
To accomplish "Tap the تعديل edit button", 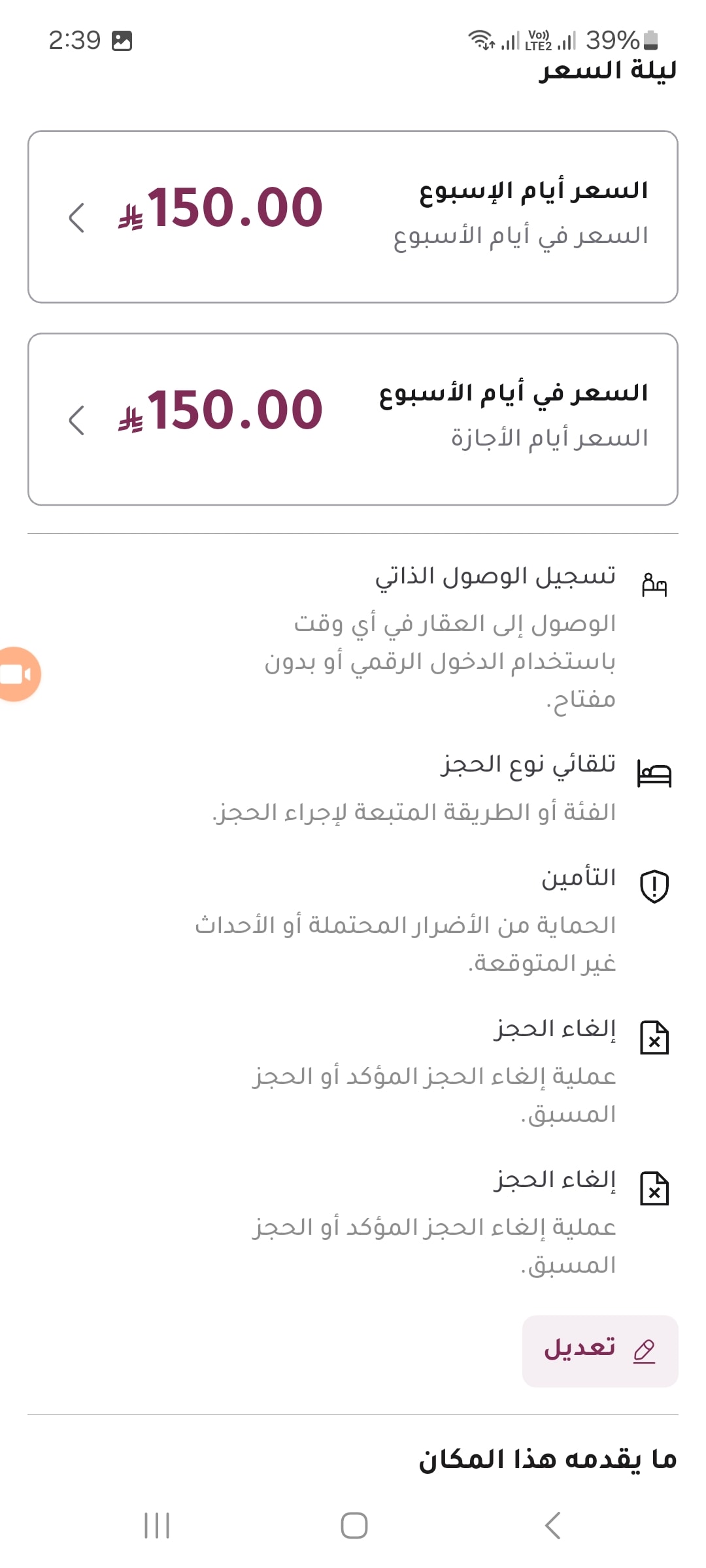I will 600,1351.
